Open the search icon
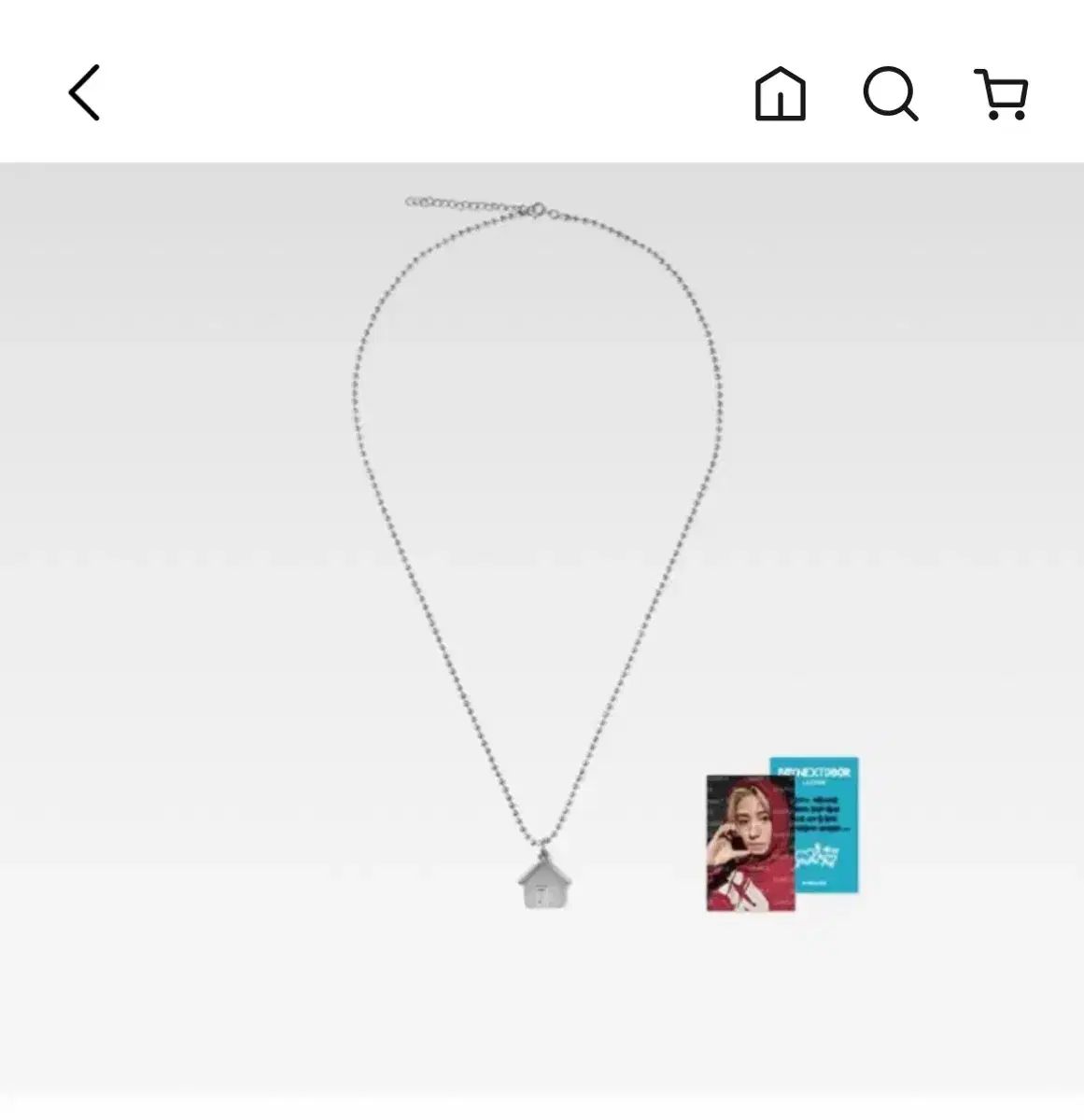The height and width of the screenshot is (1120, 1084). tap(890, 93)
